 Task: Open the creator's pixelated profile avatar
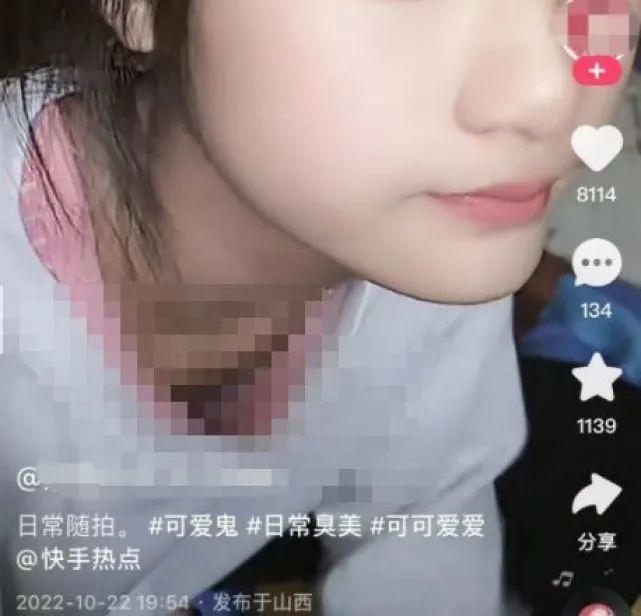coord(598,25)
